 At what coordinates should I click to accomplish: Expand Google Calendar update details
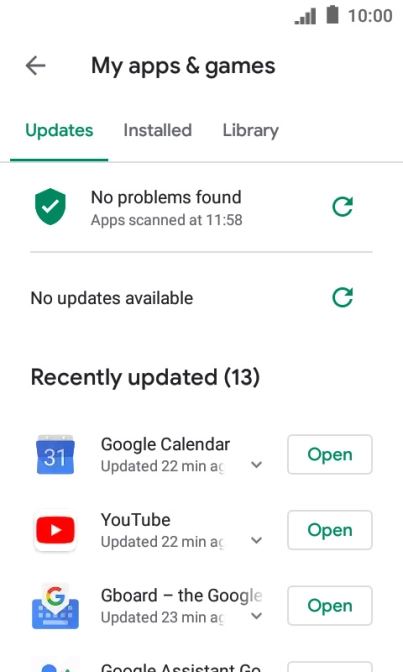[256, 465]
